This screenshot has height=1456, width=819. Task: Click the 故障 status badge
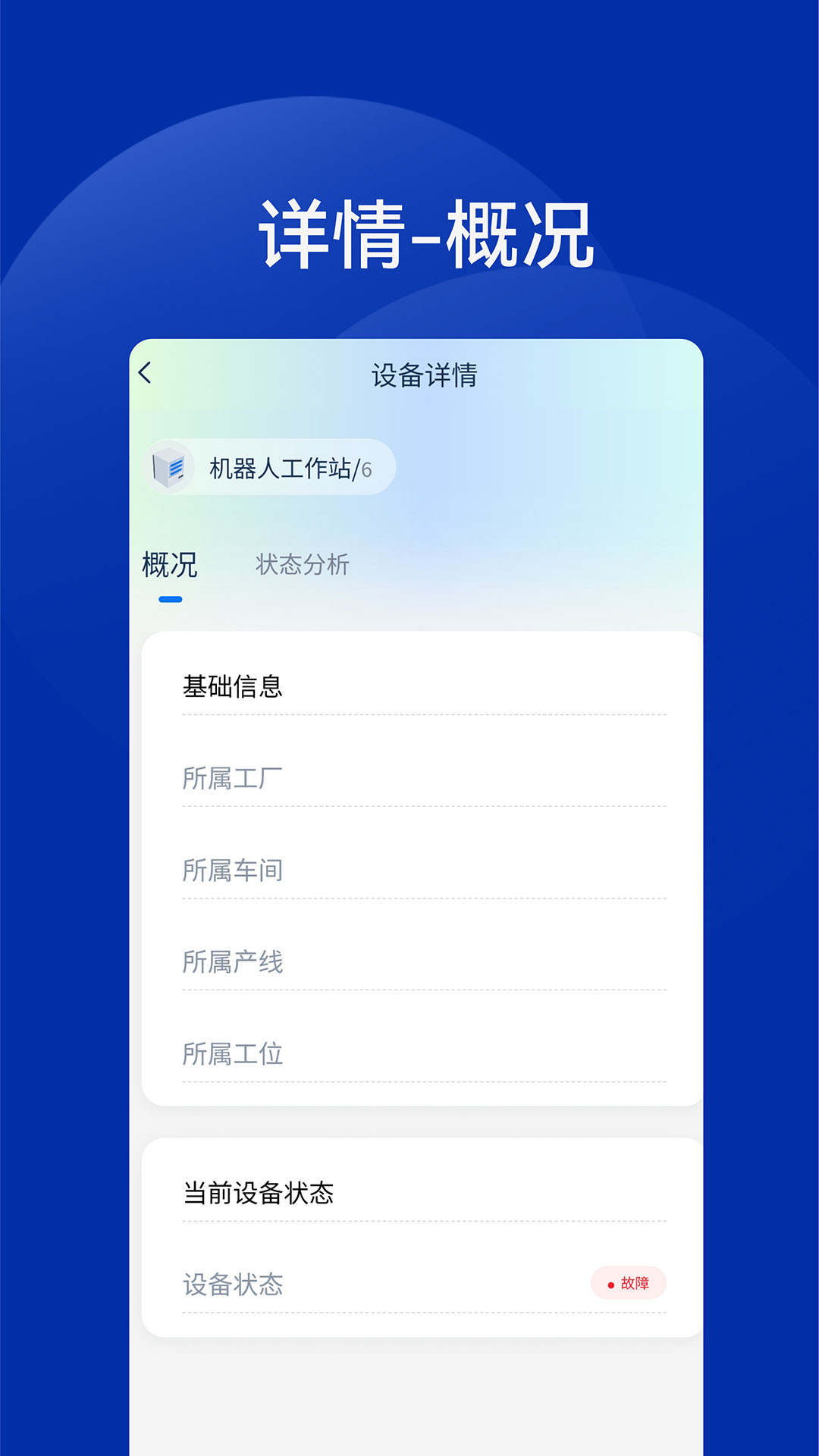pyautogui.click(x=629, y=1281)
